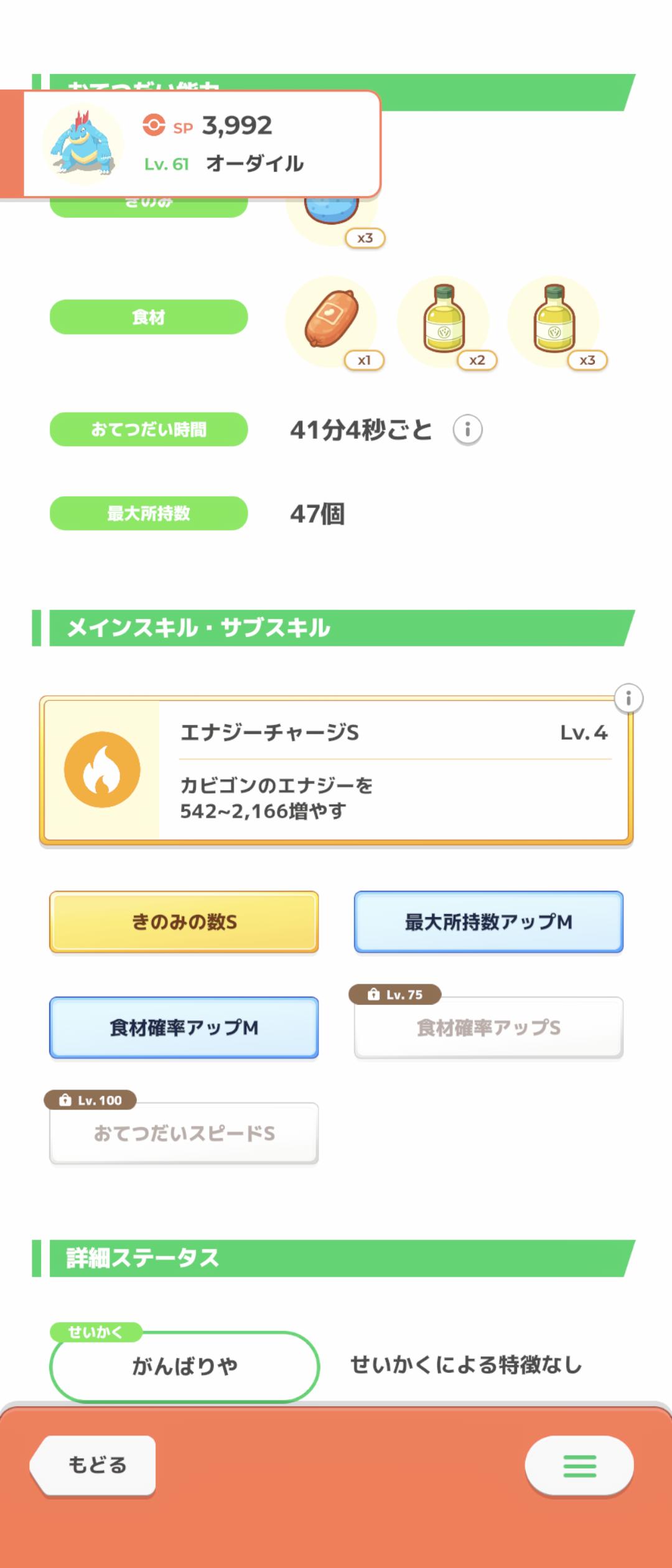672x1568 pixels.
Task: Select the 食材確率アップM sub skill
Action: pyautogui.click(x=184, y=1028)
